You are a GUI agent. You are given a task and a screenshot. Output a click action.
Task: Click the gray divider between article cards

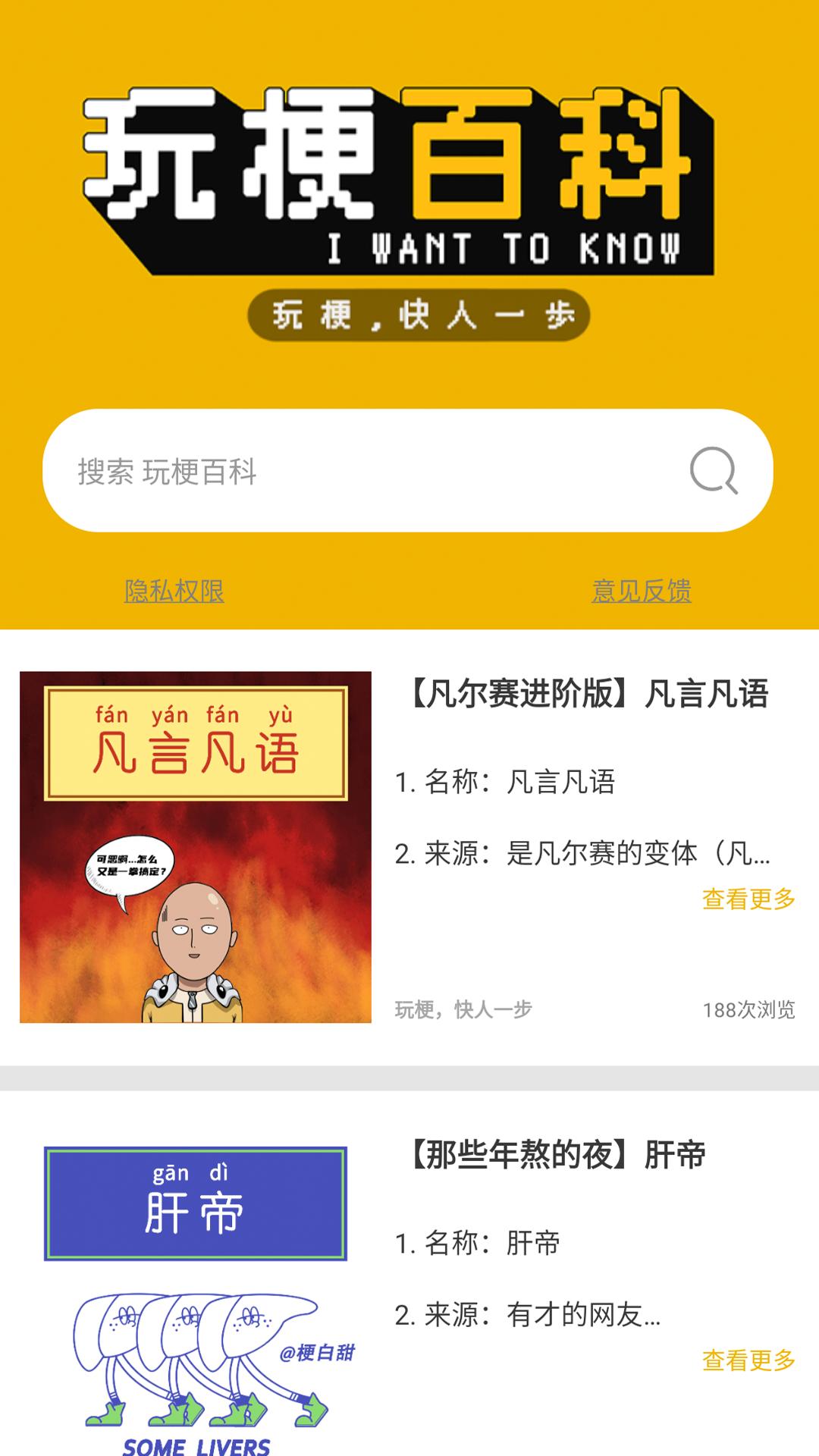[x=409, y=1075]
